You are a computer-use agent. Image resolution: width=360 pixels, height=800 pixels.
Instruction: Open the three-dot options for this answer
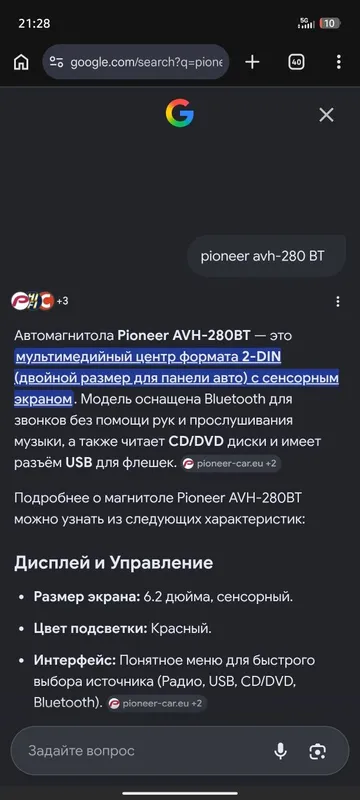point(338,302)
